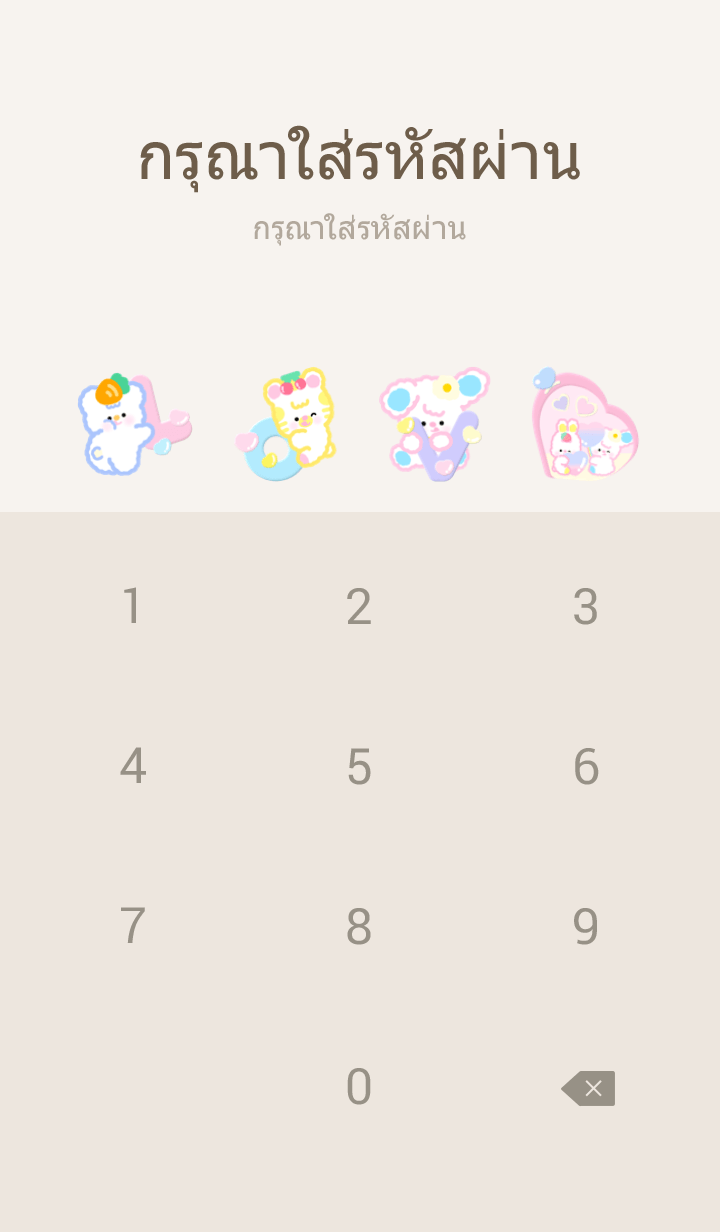Tap the 5 key
This screenshot has height=1232, width=720.
(x=359, y=767)
